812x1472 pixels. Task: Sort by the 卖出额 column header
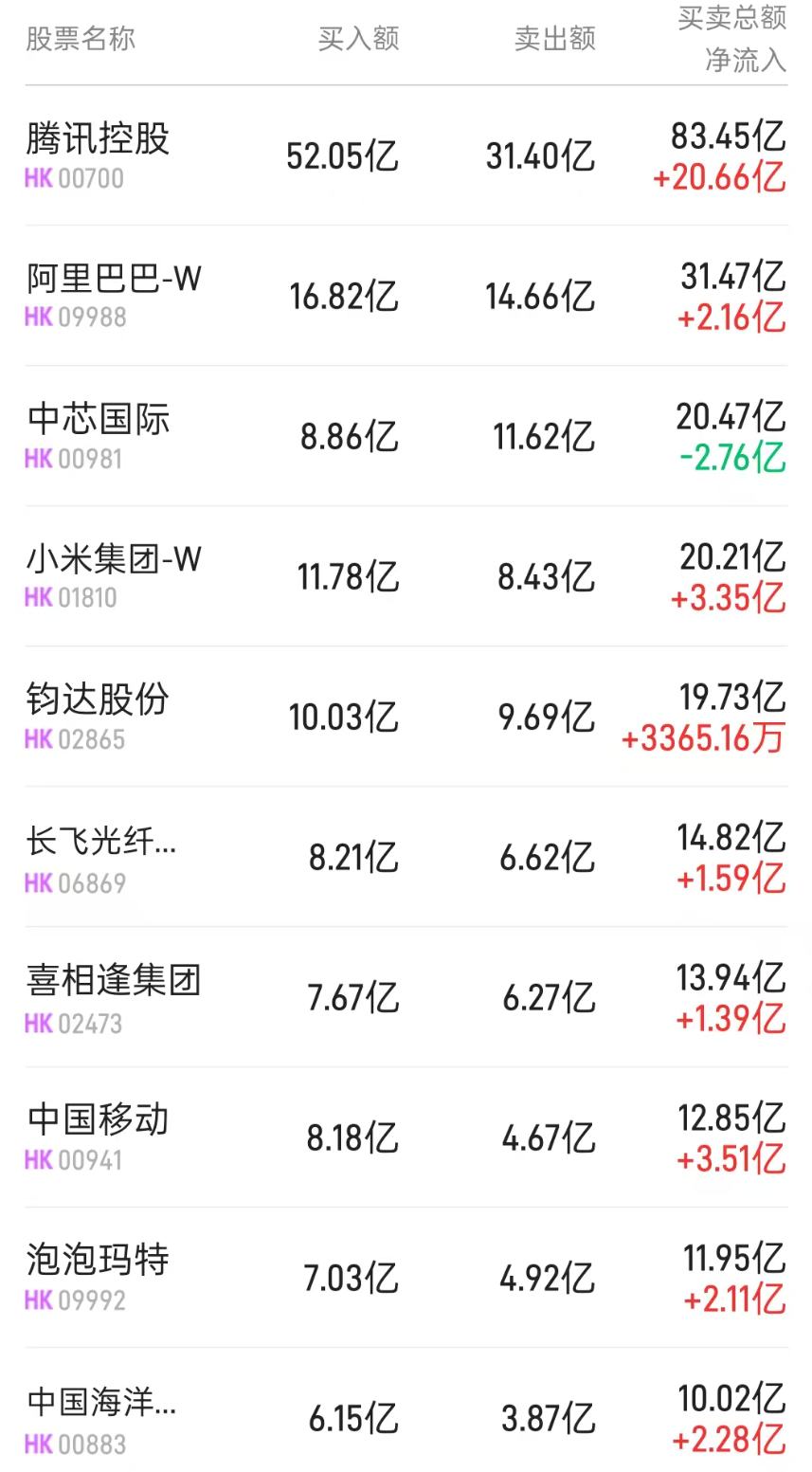point(554,39)
